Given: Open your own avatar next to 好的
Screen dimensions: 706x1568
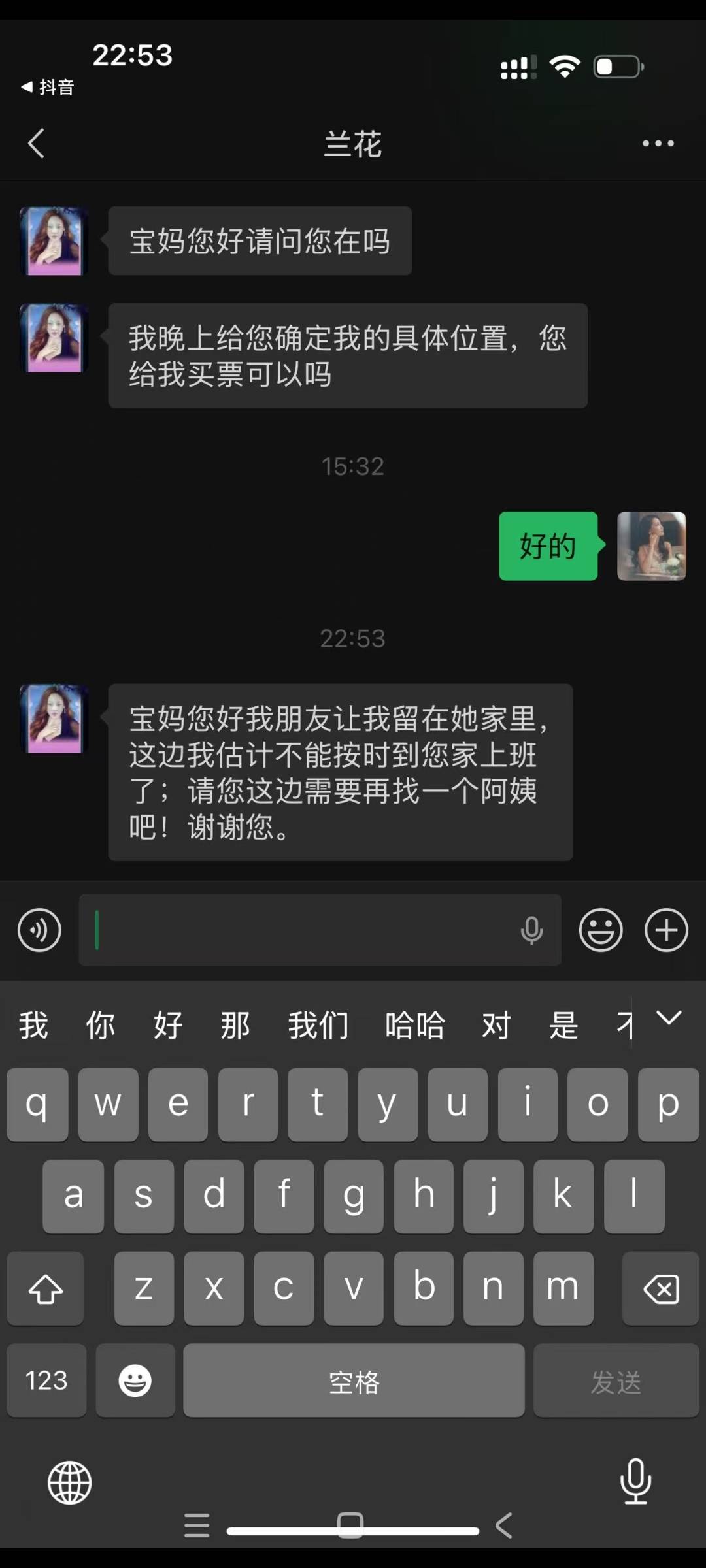Looking at the screenshot, I should coord(651,546).
